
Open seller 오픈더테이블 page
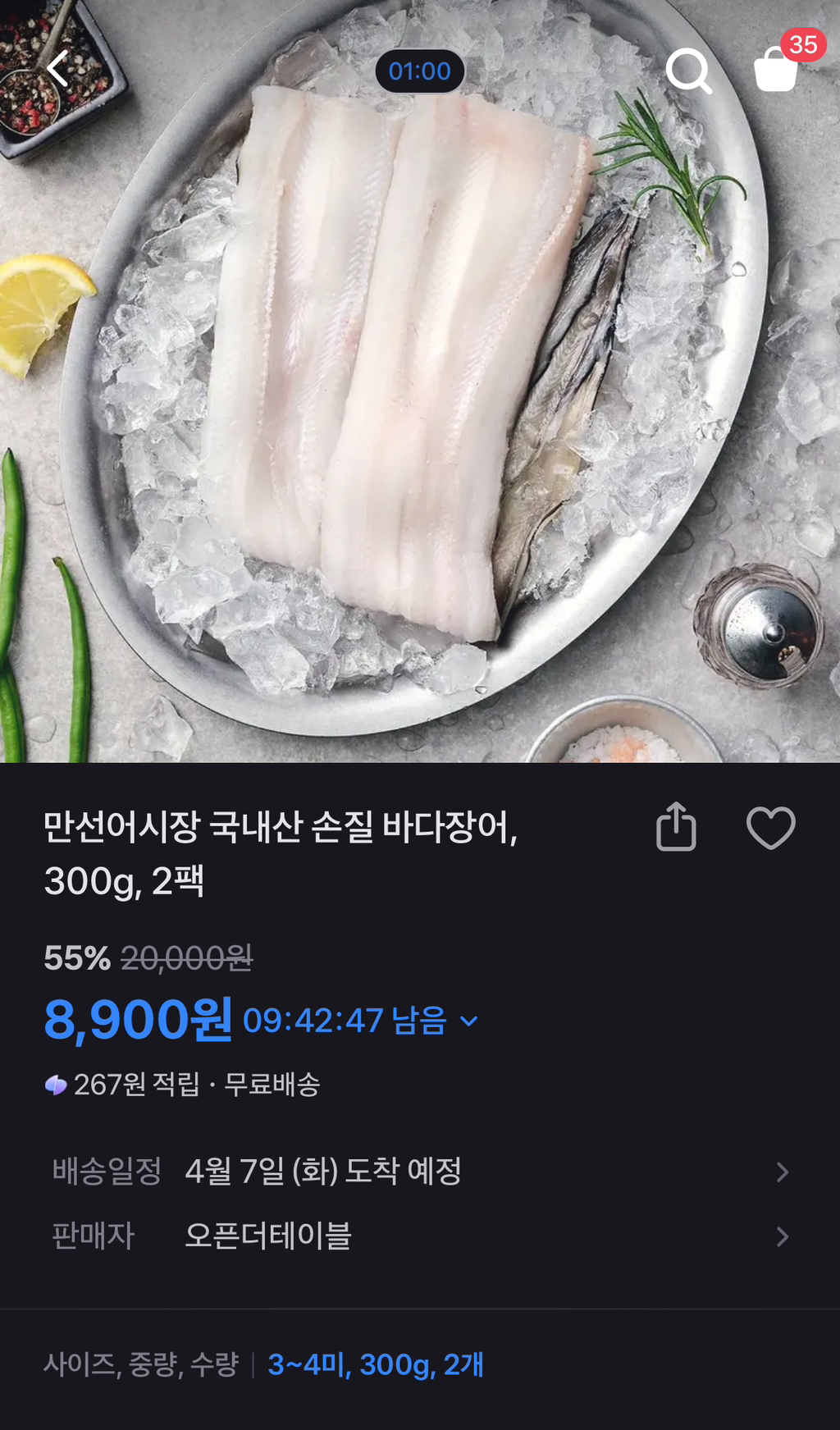click(x=420, y=1236)
